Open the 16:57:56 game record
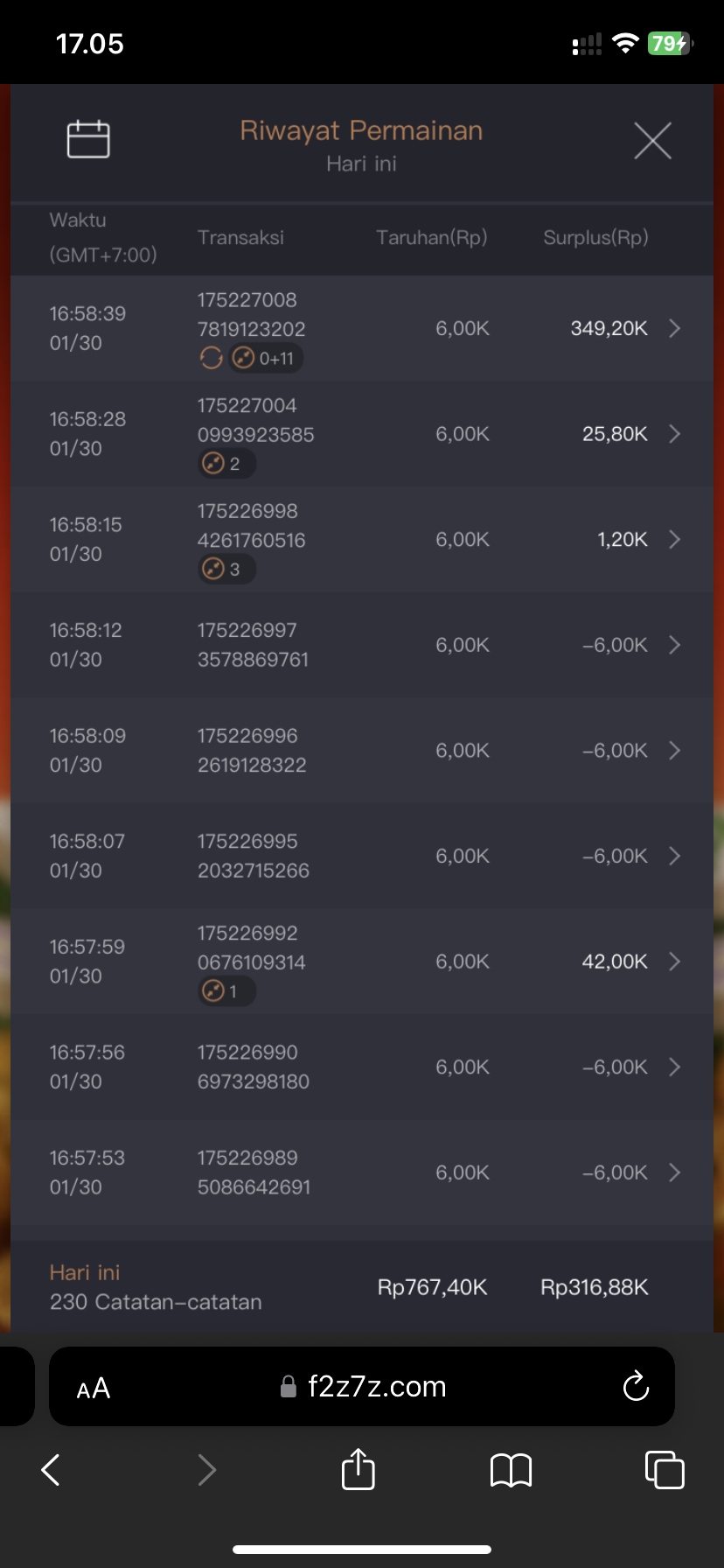Screen dimensions: 724x1568 (674, 1067)
